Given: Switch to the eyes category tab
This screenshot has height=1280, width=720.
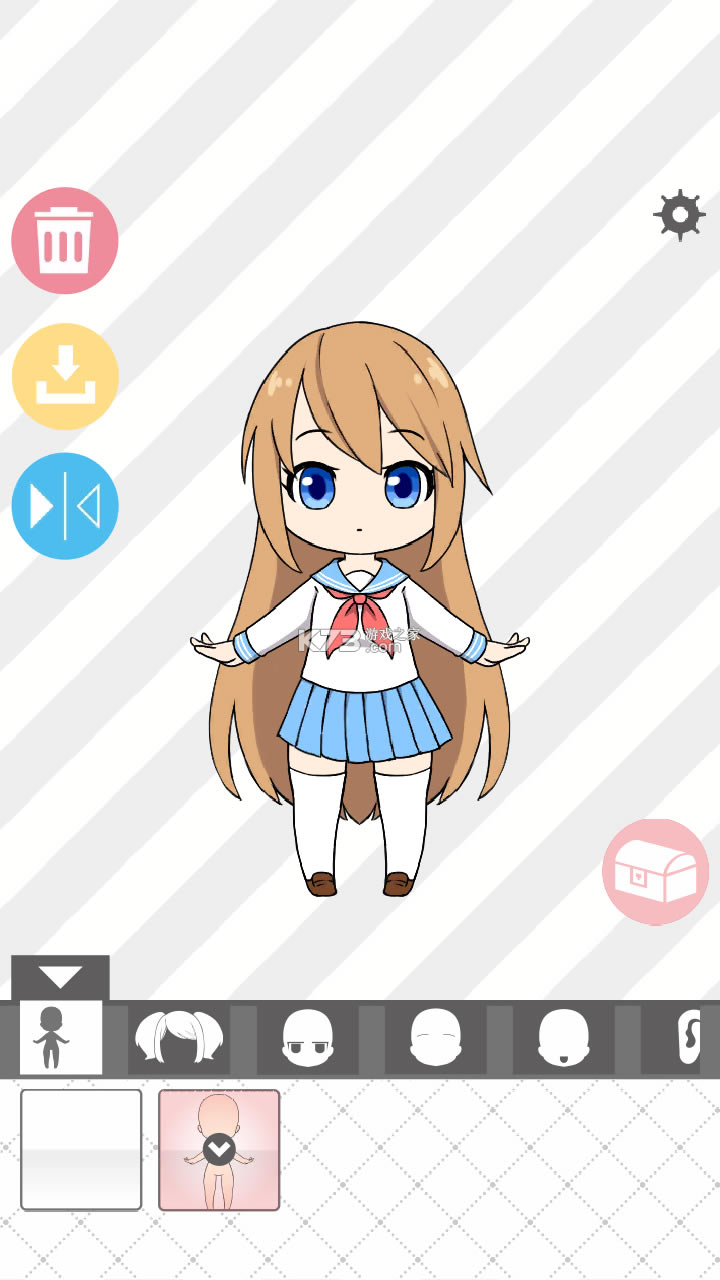Looking at the screenshot, I should (x=307, y=1038).
